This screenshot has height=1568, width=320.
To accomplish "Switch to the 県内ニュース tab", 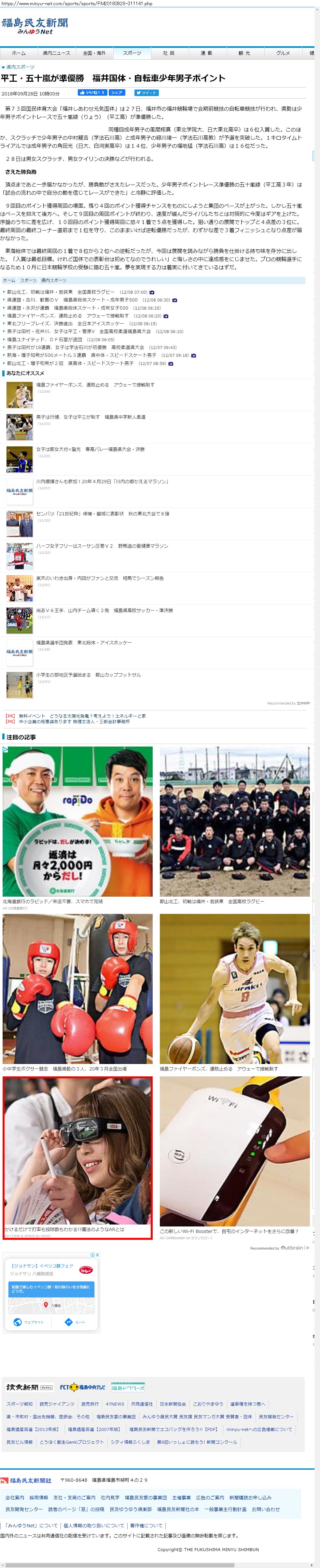I will pos(57,53).
